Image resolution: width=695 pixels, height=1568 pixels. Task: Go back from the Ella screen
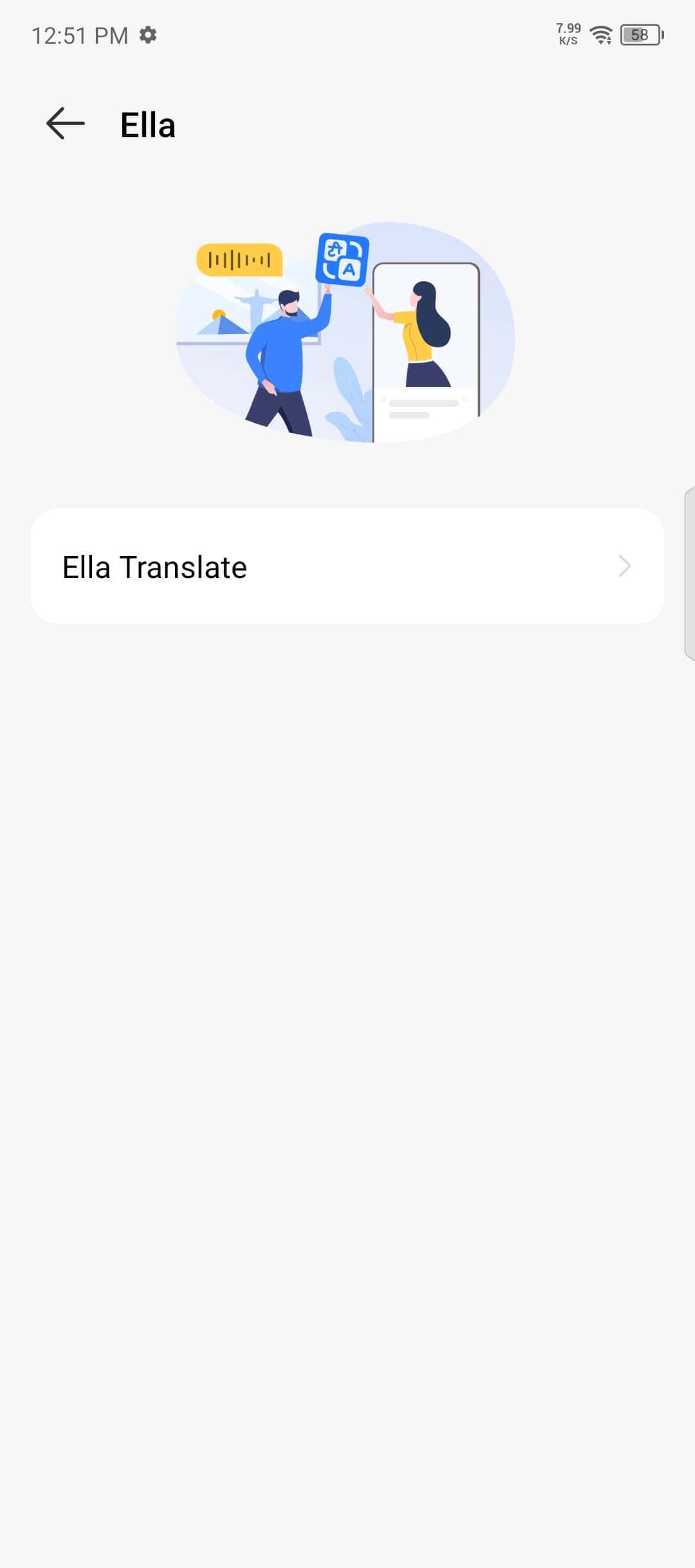coord(66,124)
